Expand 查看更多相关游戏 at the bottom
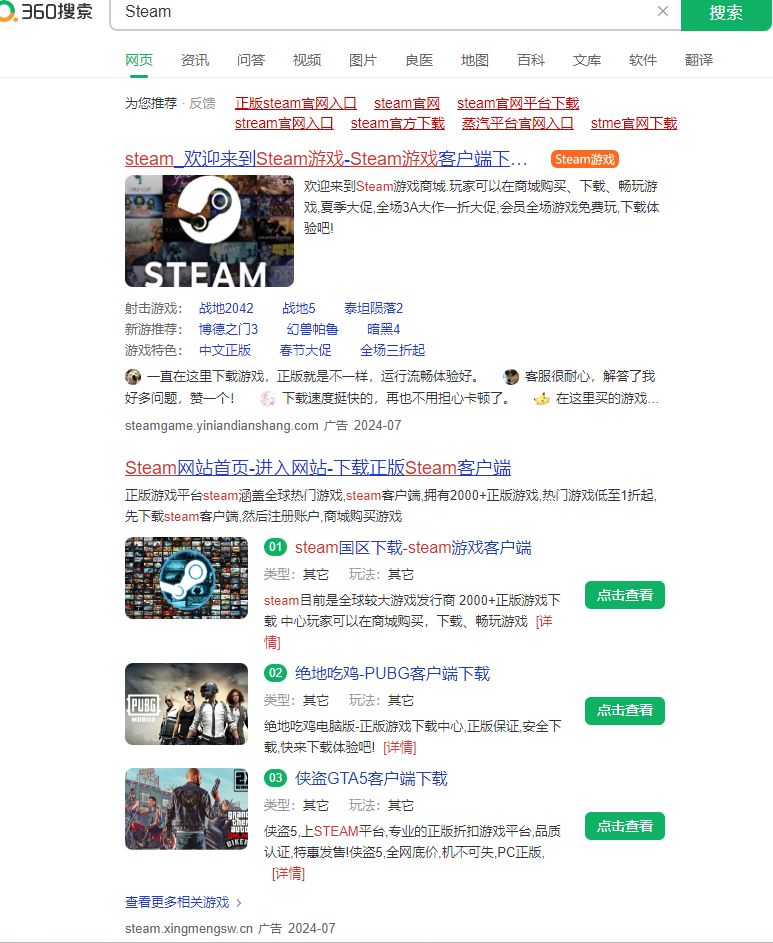Screen dimensions: 773x943 [180, 900]
